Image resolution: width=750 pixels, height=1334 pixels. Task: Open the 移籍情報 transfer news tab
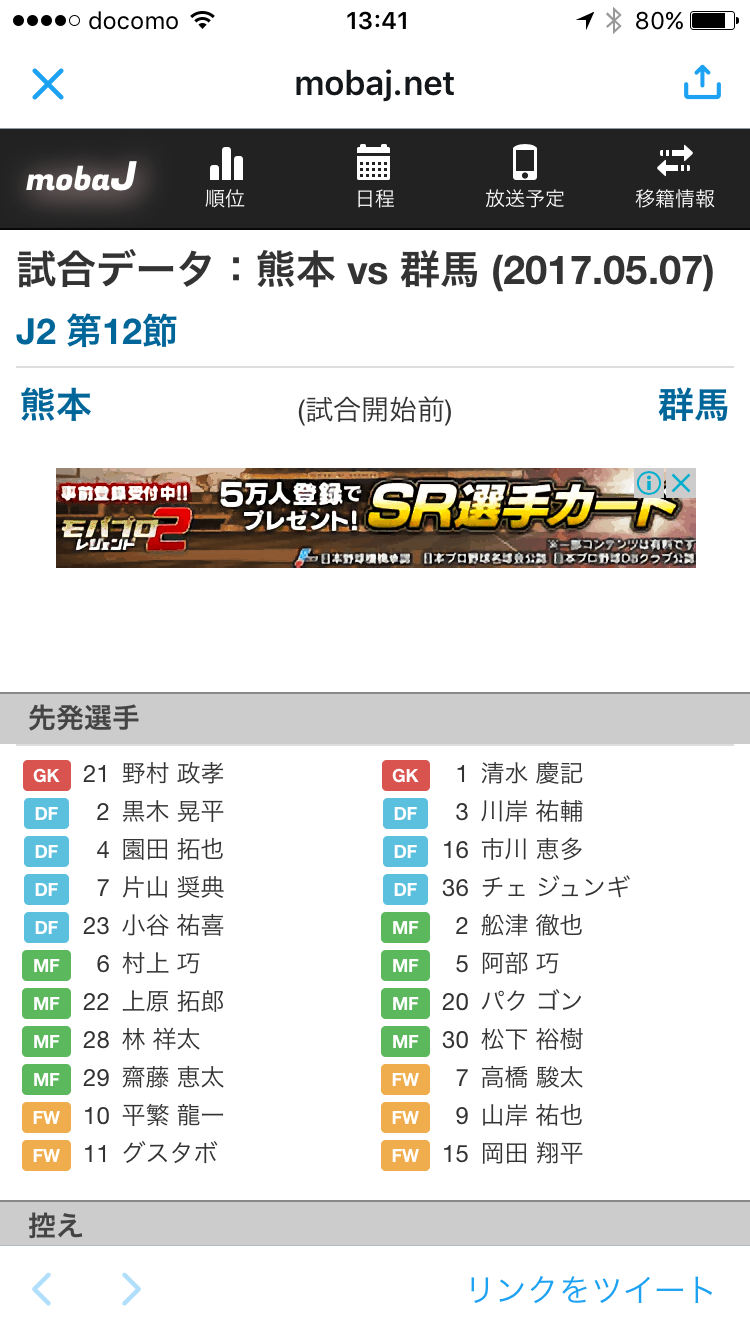click(675, 178)
